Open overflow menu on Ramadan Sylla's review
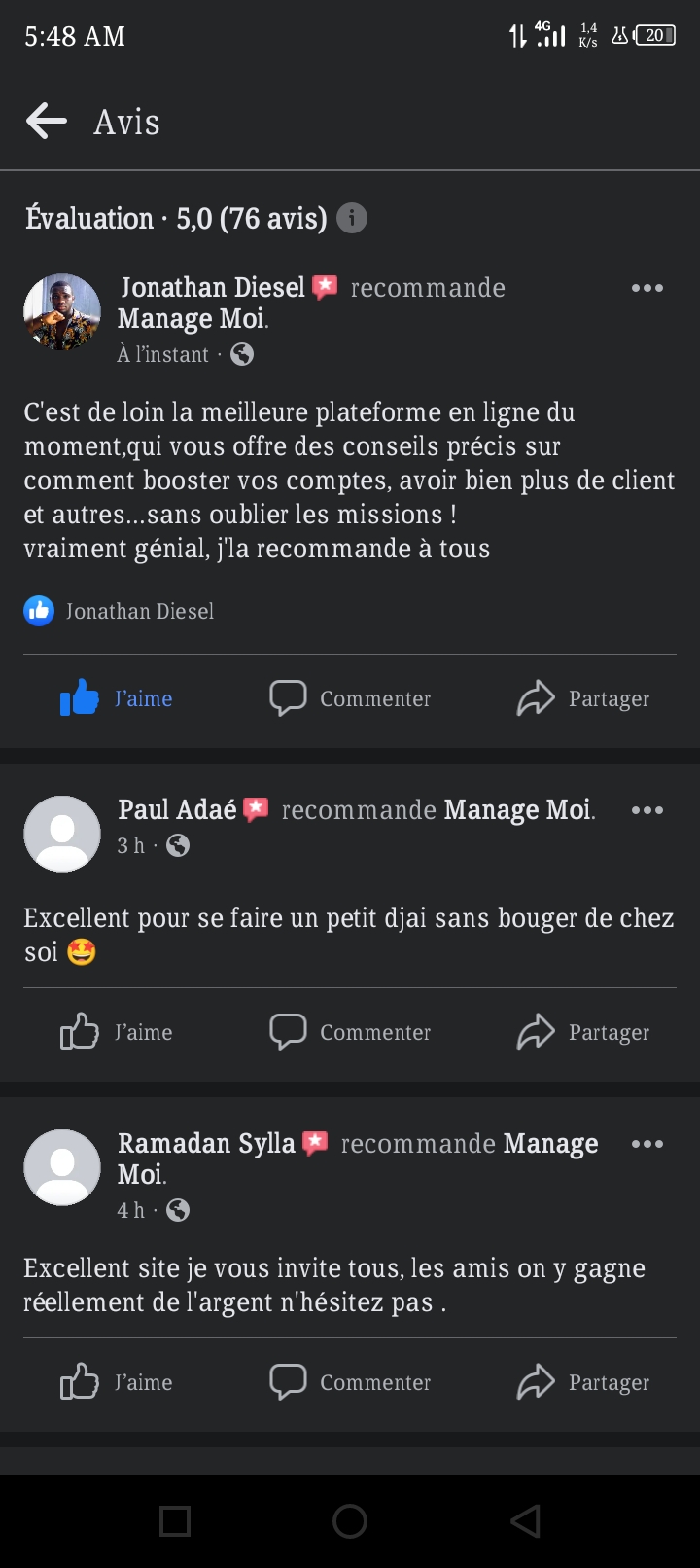This screenshot has height=1568, width=700. pos(647,1144)
